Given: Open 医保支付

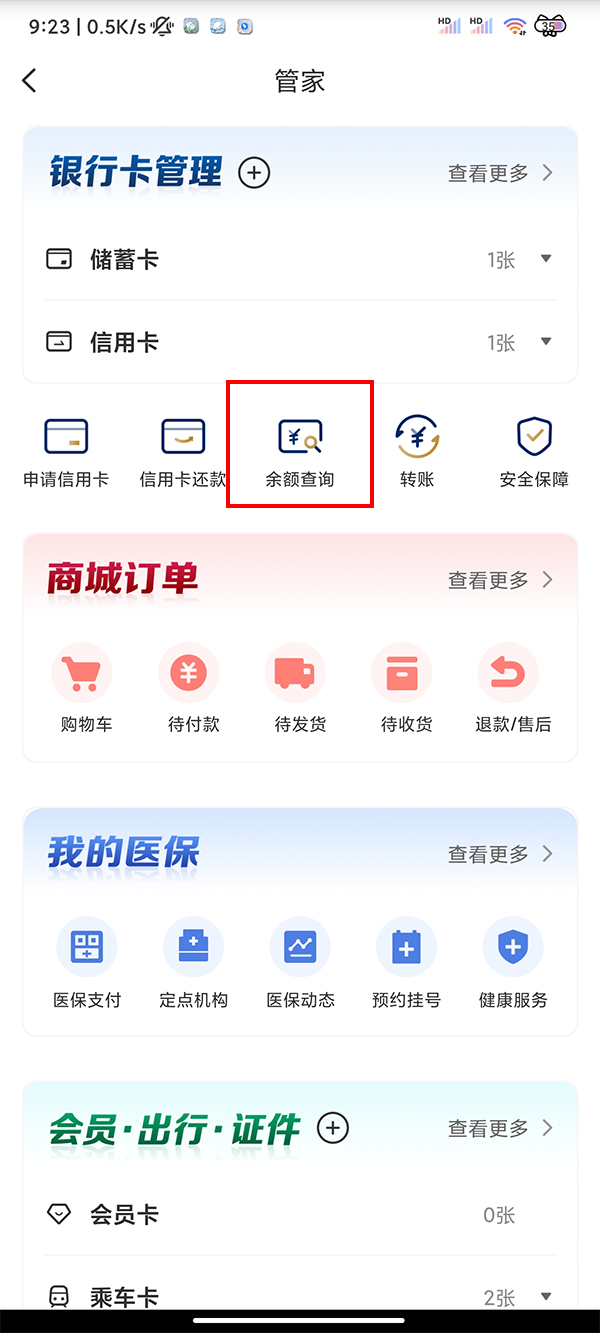Looking at the screenshot, I should pyautogui.click(x=86, y=962).
